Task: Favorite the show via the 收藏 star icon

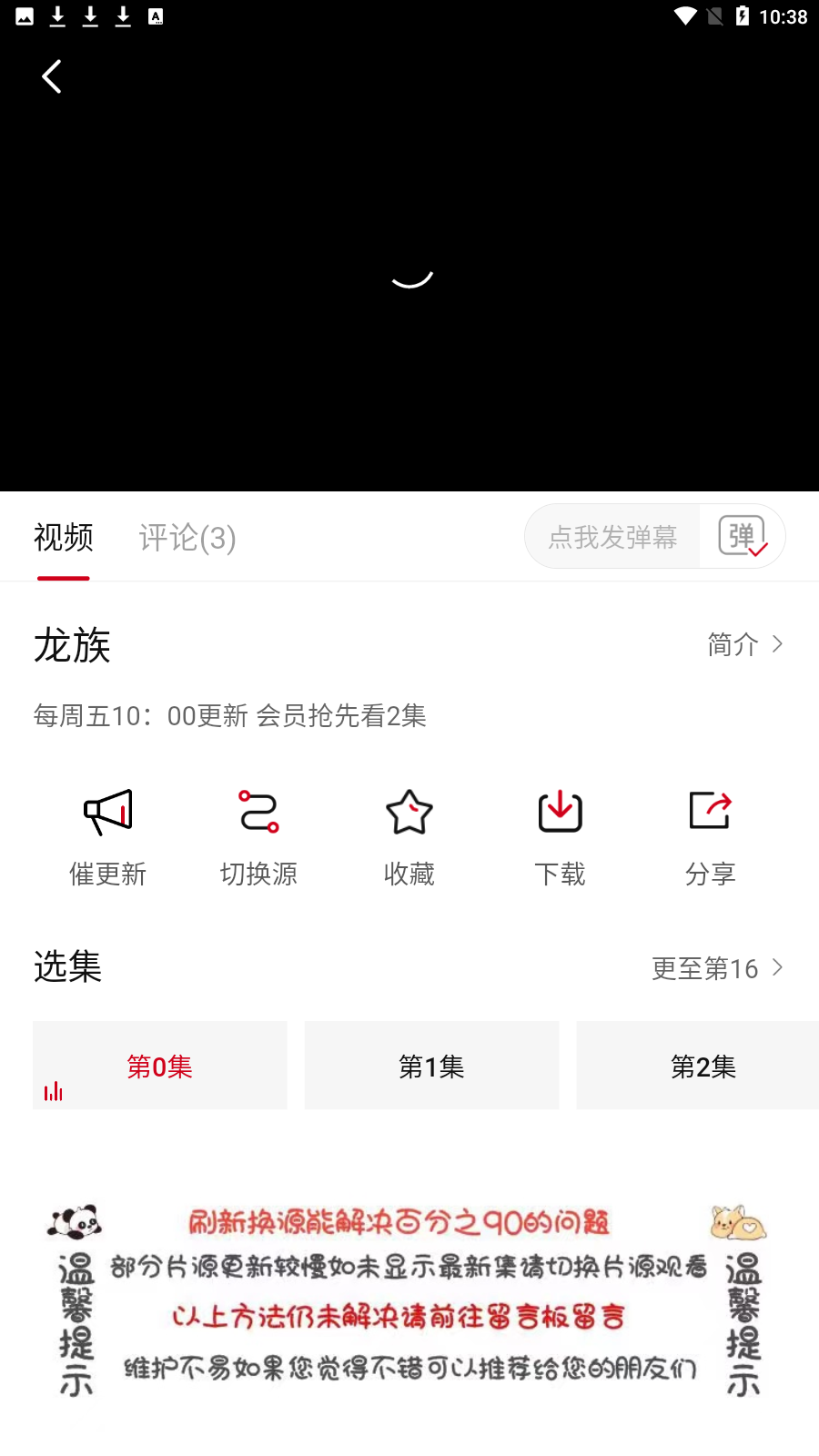Action: [409, 811]
